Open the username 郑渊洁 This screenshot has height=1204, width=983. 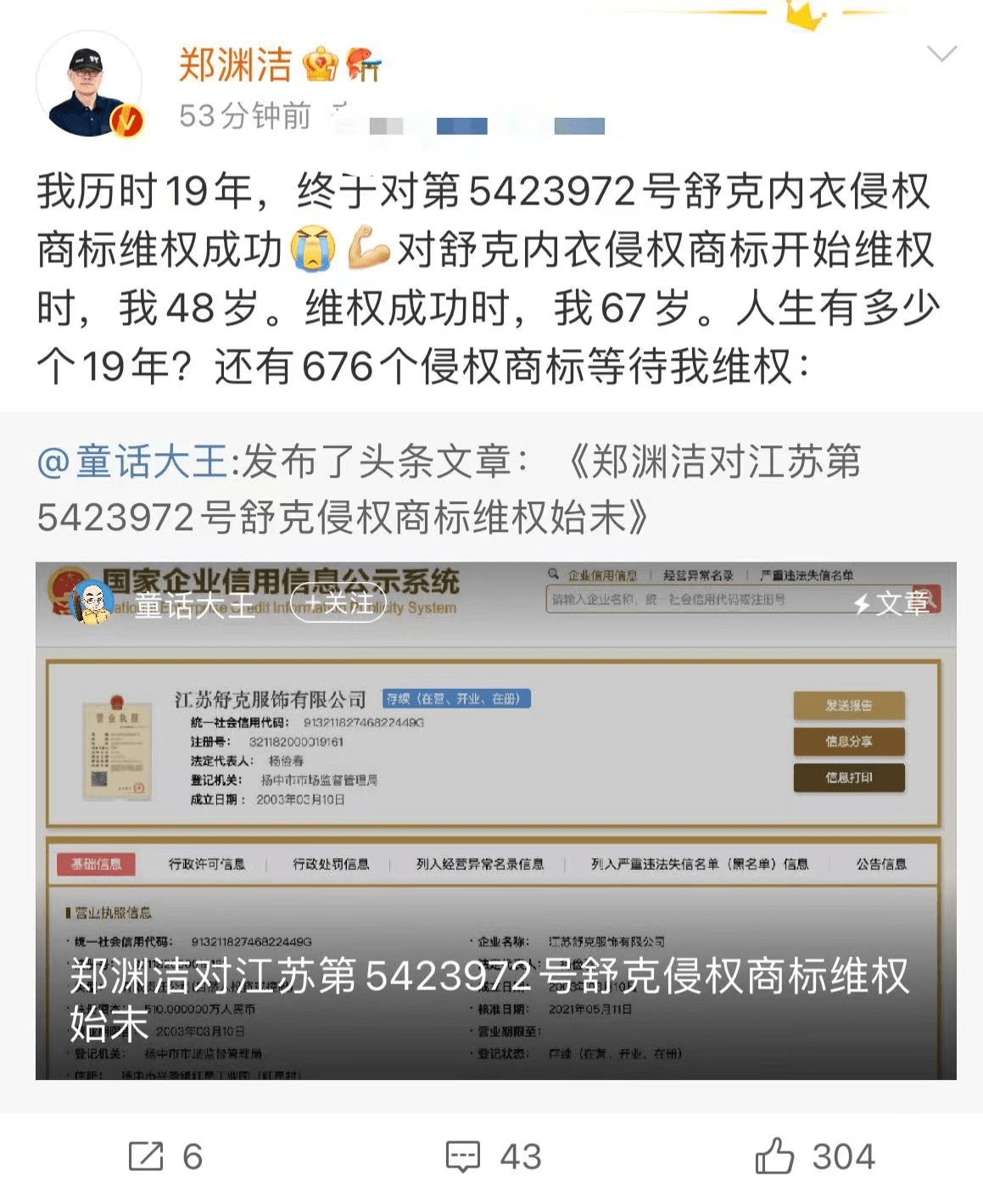coord(235,65)
